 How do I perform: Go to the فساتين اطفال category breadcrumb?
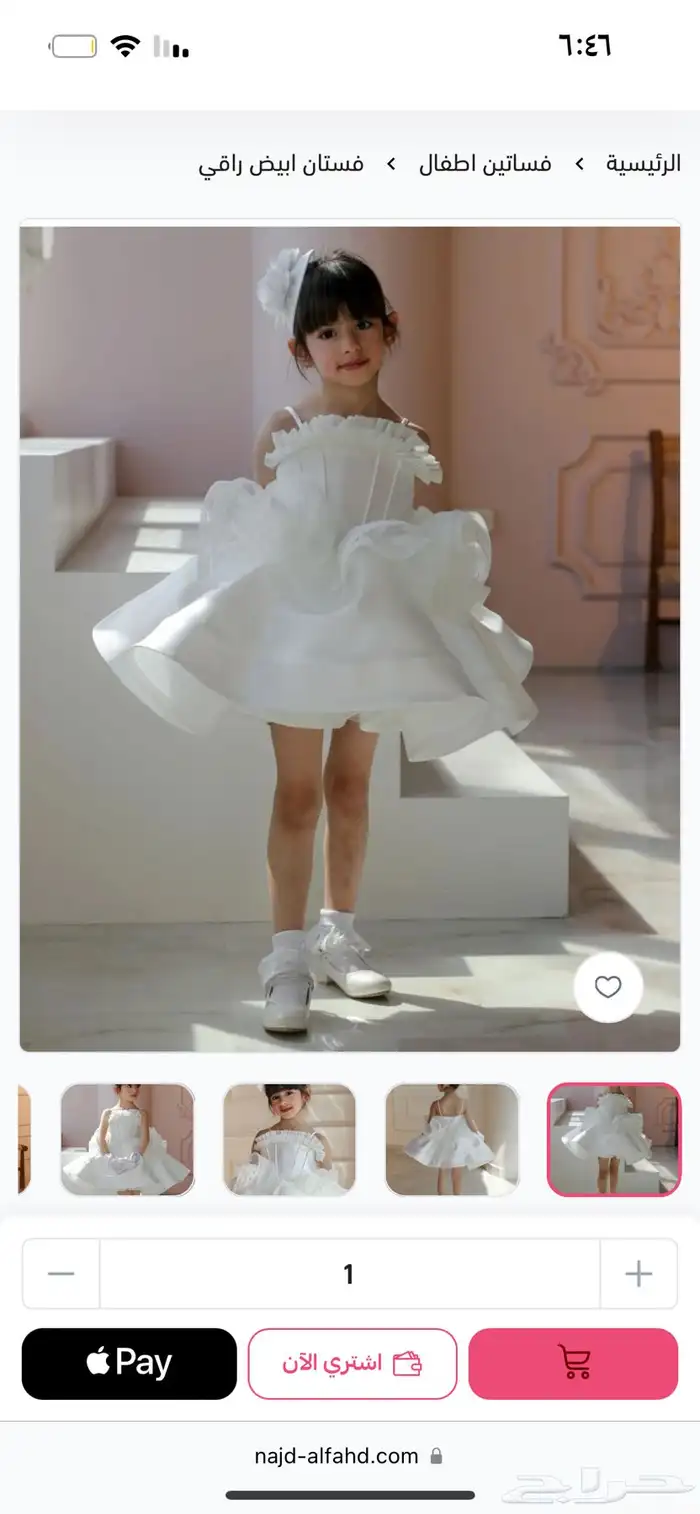pos(485,164)
